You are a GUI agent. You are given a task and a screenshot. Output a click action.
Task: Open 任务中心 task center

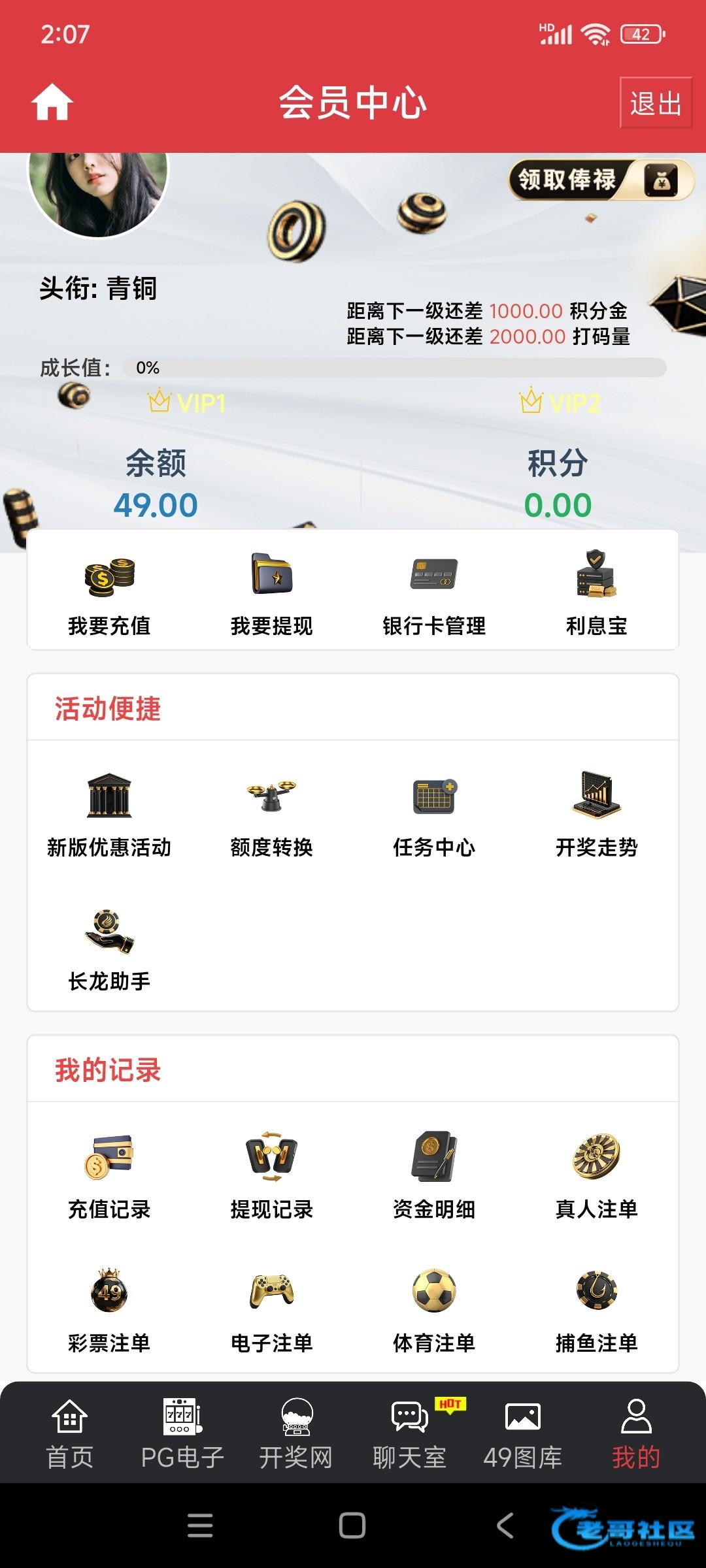[x=434, y=814]
